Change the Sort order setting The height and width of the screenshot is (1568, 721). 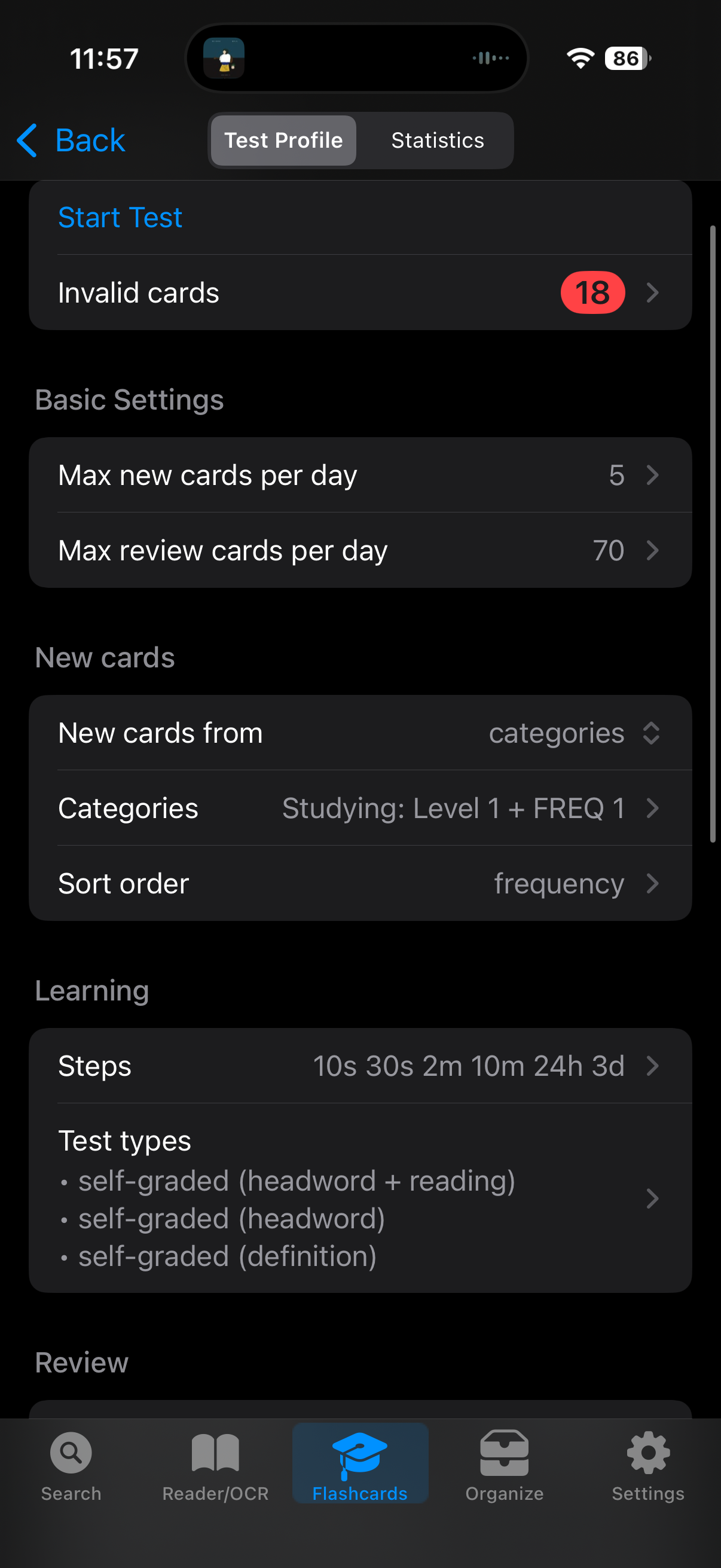360,884
